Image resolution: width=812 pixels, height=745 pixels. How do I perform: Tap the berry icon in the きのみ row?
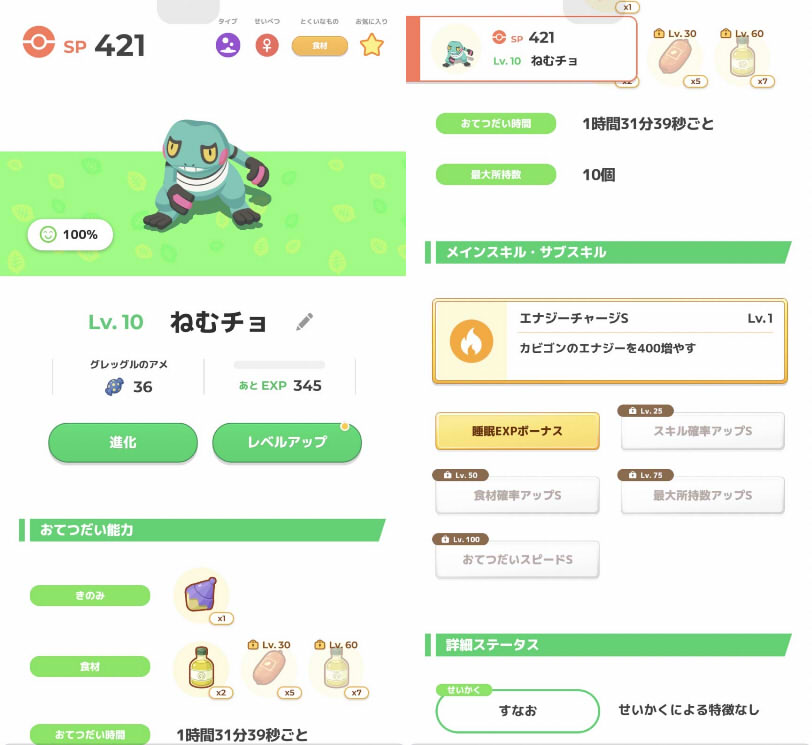(201, 596)
